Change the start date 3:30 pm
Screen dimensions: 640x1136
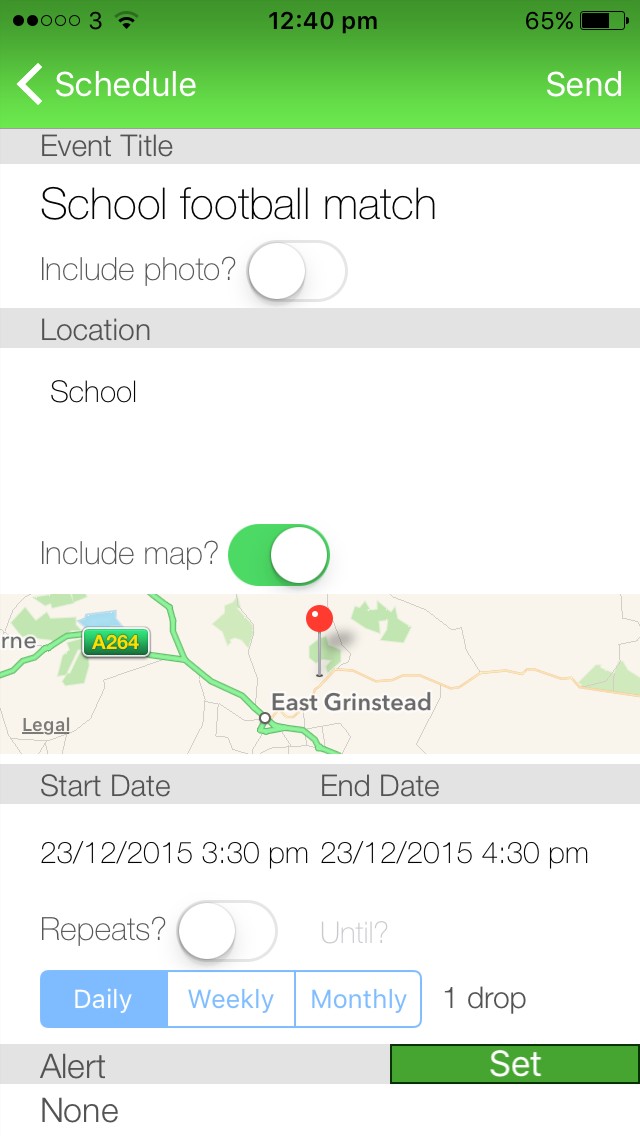point(174,853)
